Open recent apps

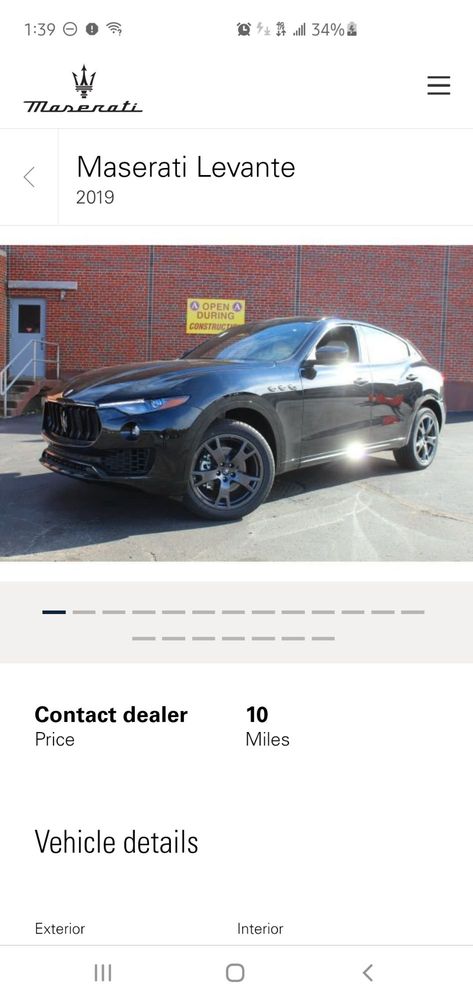tap(103, 973)
